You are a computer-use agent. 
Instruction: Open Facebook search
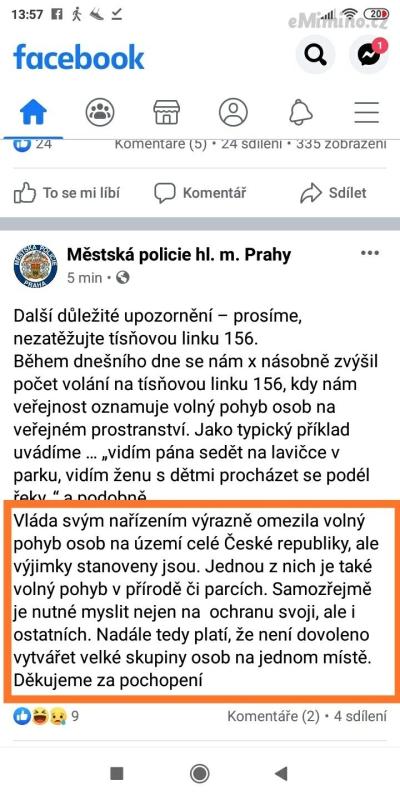point(315,55)
